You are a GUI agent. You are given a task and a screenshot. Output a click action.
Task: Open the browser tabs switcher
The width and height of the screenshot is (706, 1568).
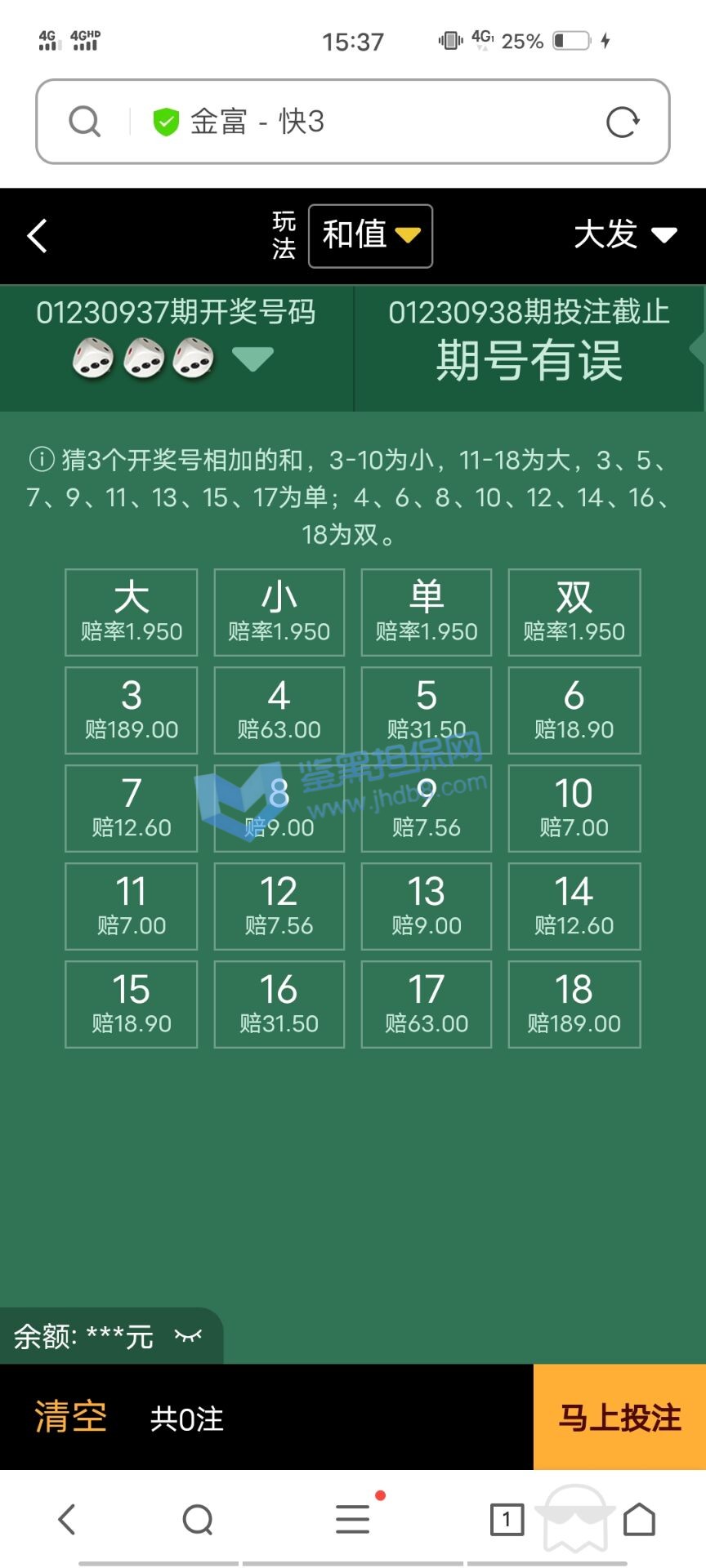507,1520
